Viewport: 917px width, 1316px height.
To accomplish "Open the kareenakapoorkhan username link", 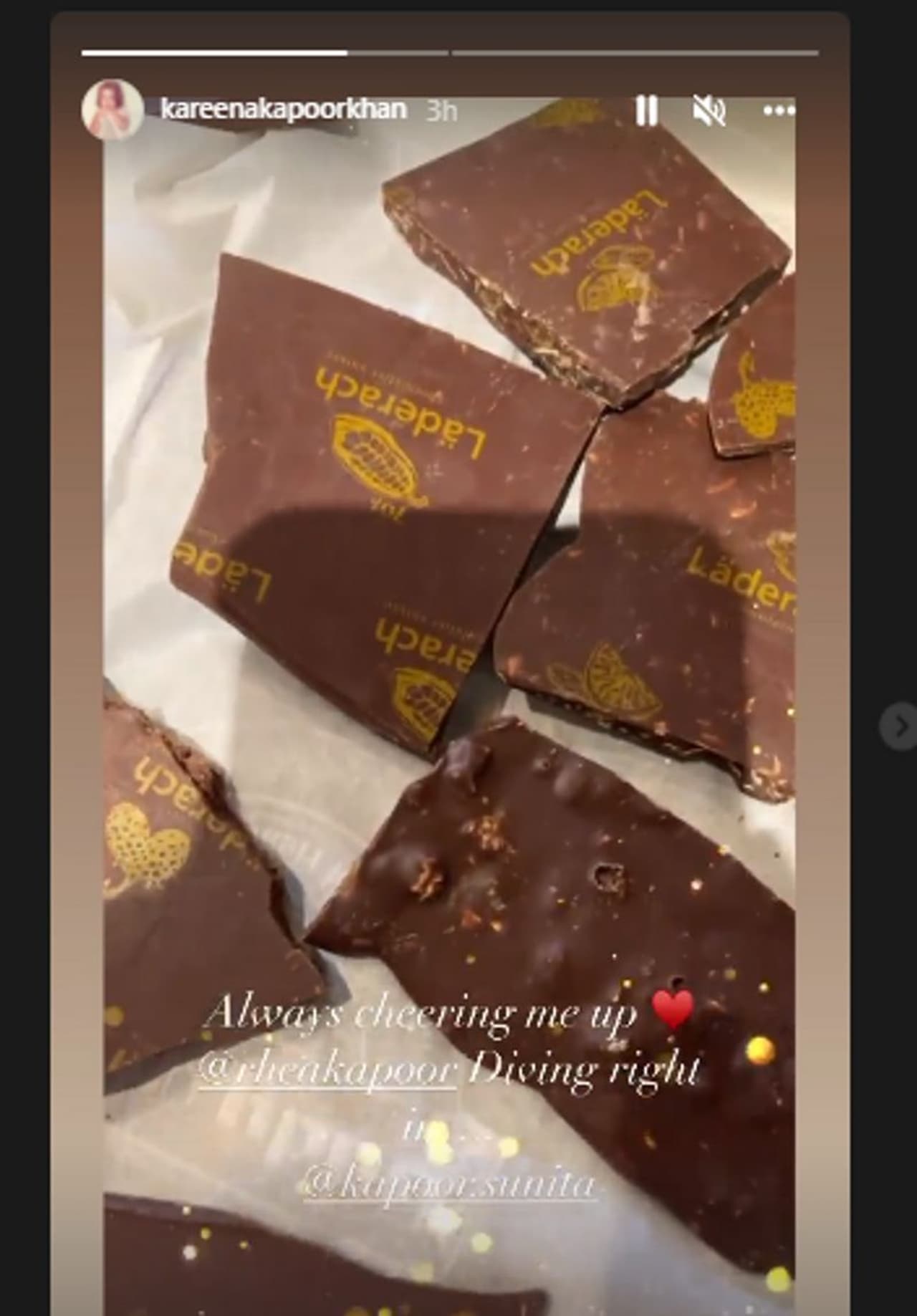I will click(284, 110).
